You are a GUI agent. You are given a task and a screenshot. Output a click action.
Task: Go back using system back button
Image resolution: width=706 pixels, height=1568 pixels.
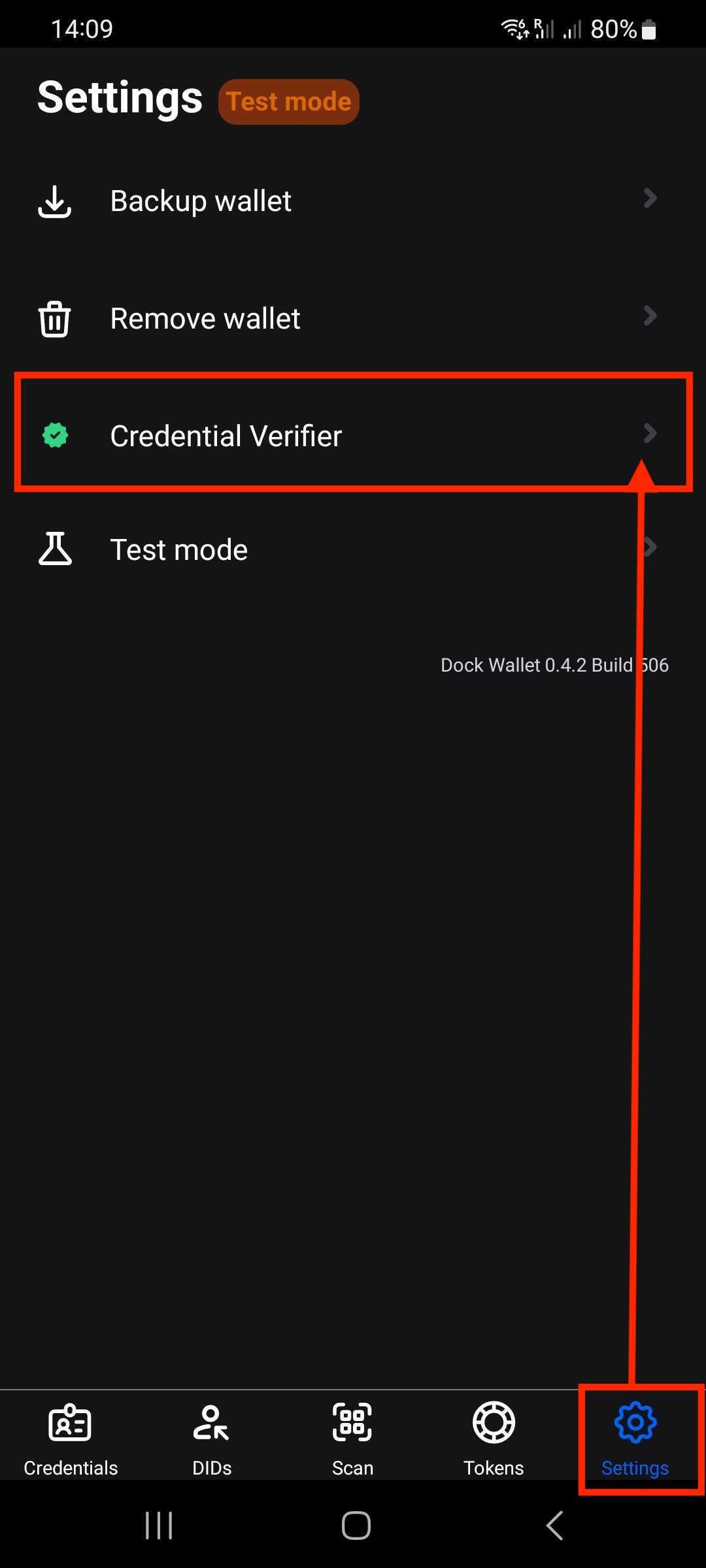pyautogui.click(x=554, y=1526)
